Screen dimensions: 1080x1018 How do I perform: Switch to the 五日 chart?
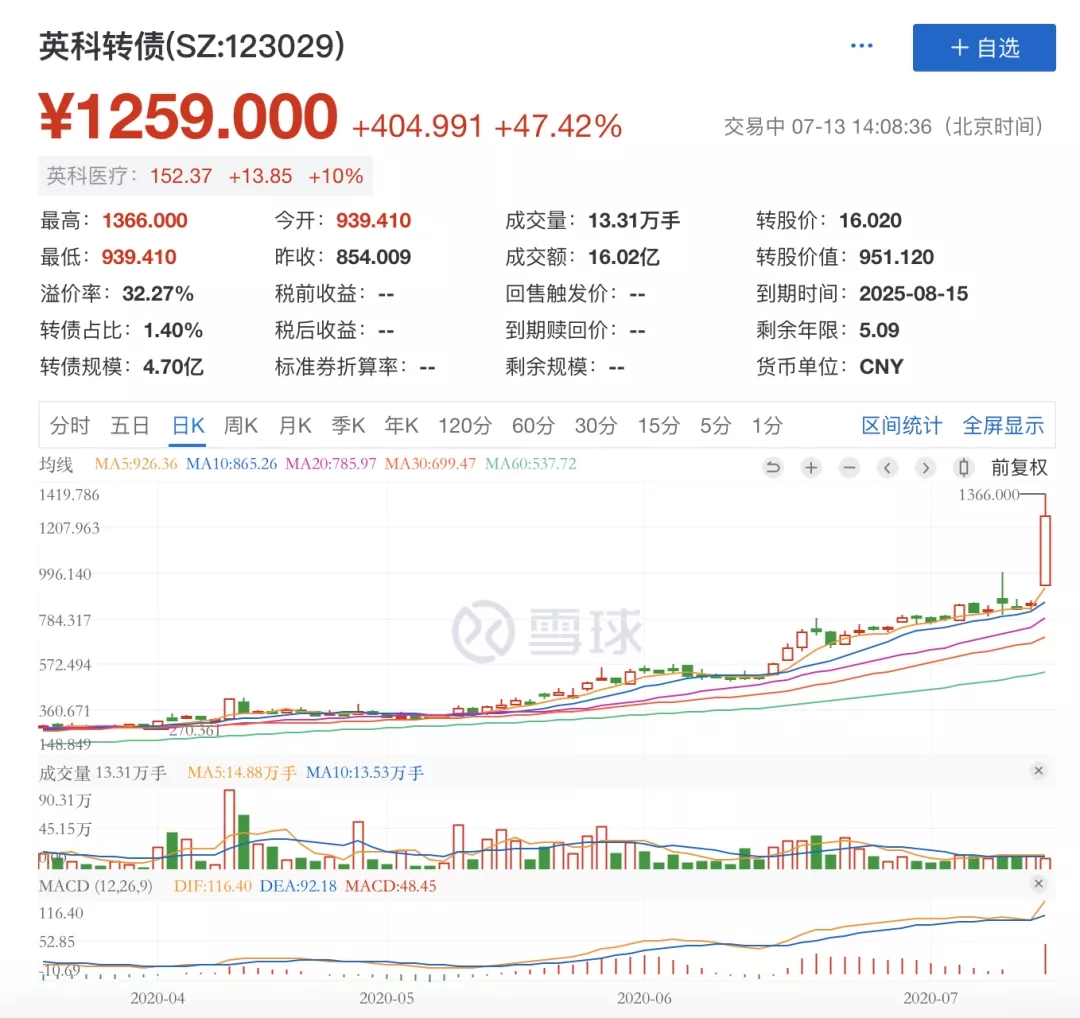(x=130, y=426)
